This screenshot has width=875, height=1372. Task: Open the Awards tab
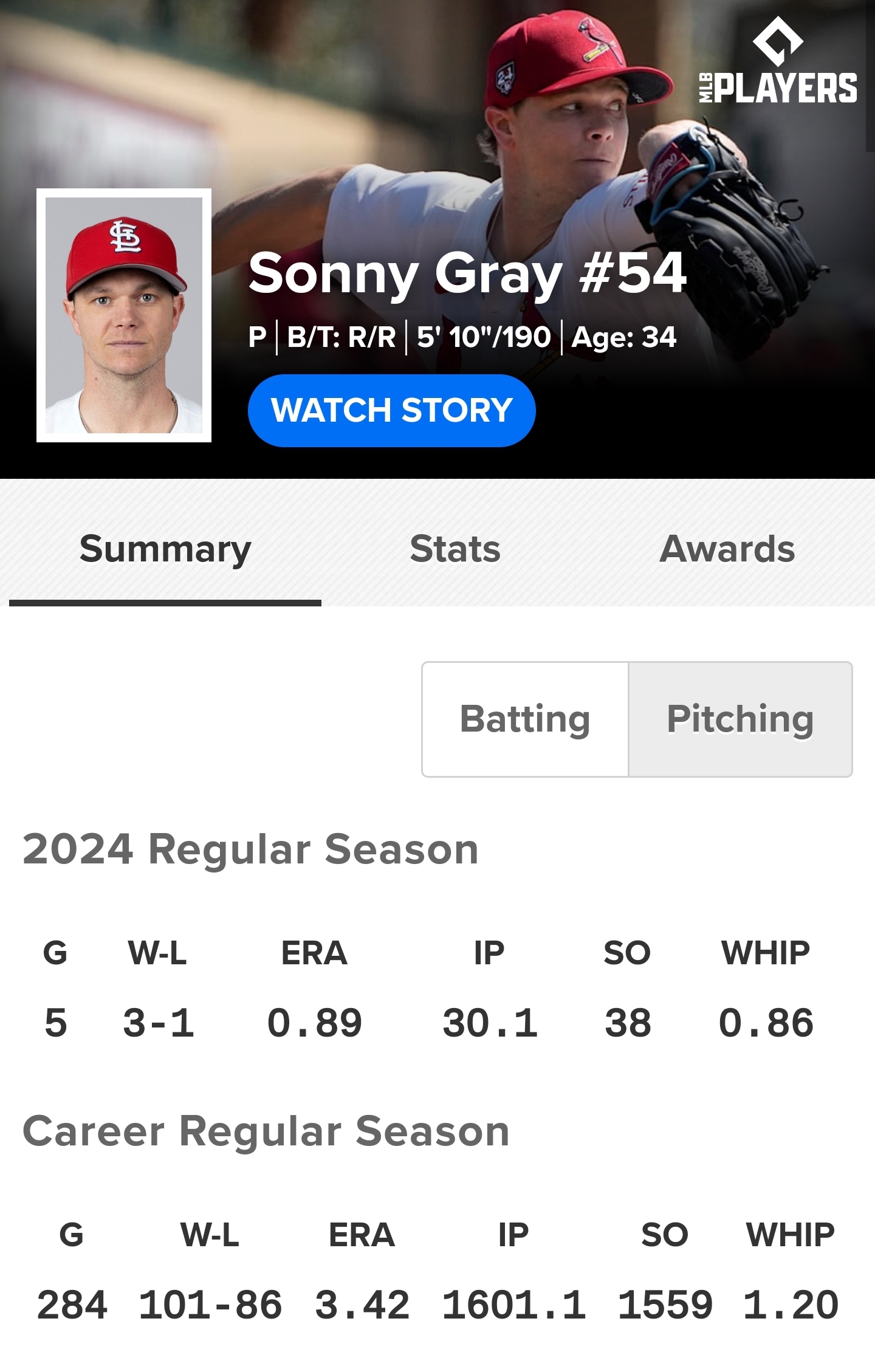pyautogui.click(x=727, y=549)
